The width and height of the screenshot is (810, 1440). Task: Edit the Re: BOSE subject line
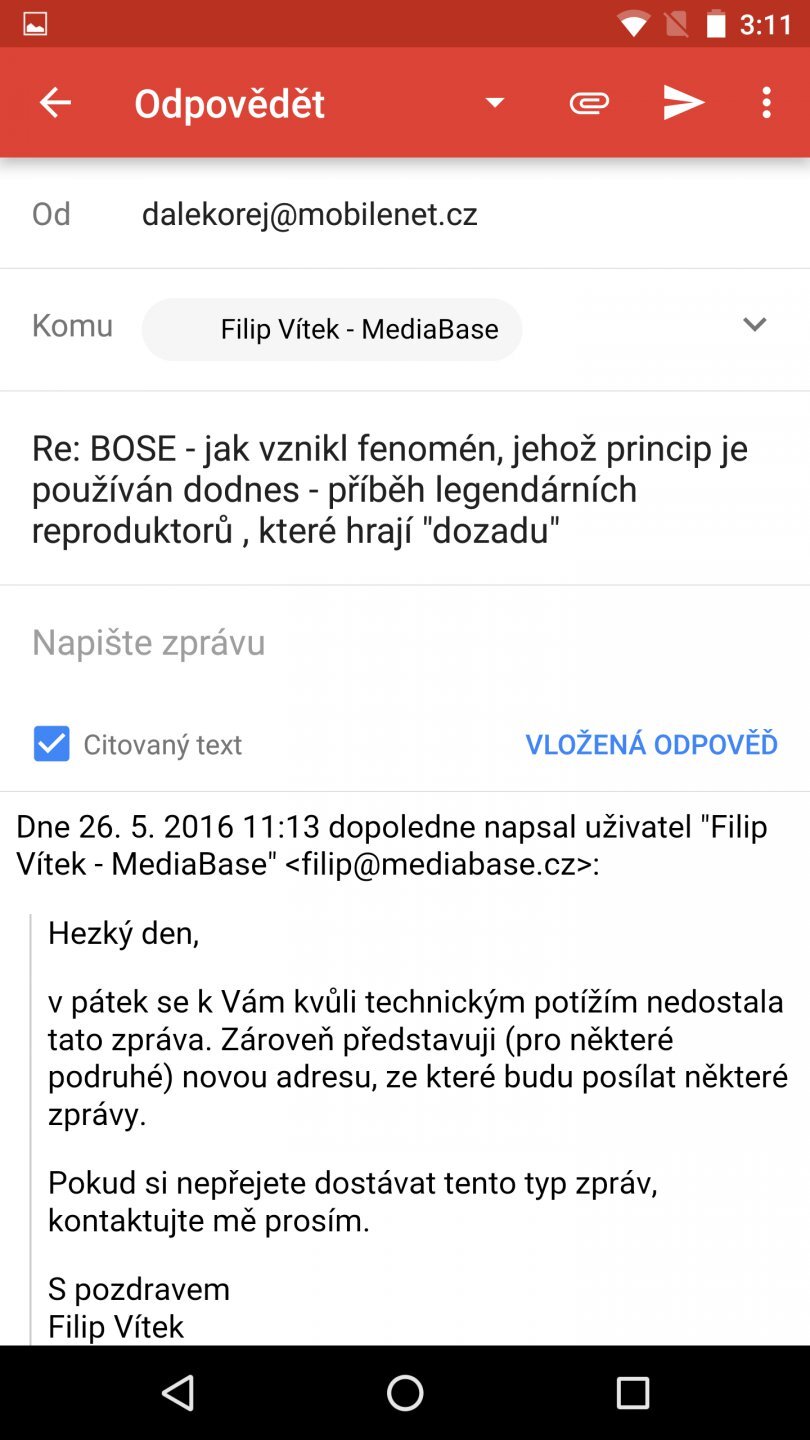(390, 489)
